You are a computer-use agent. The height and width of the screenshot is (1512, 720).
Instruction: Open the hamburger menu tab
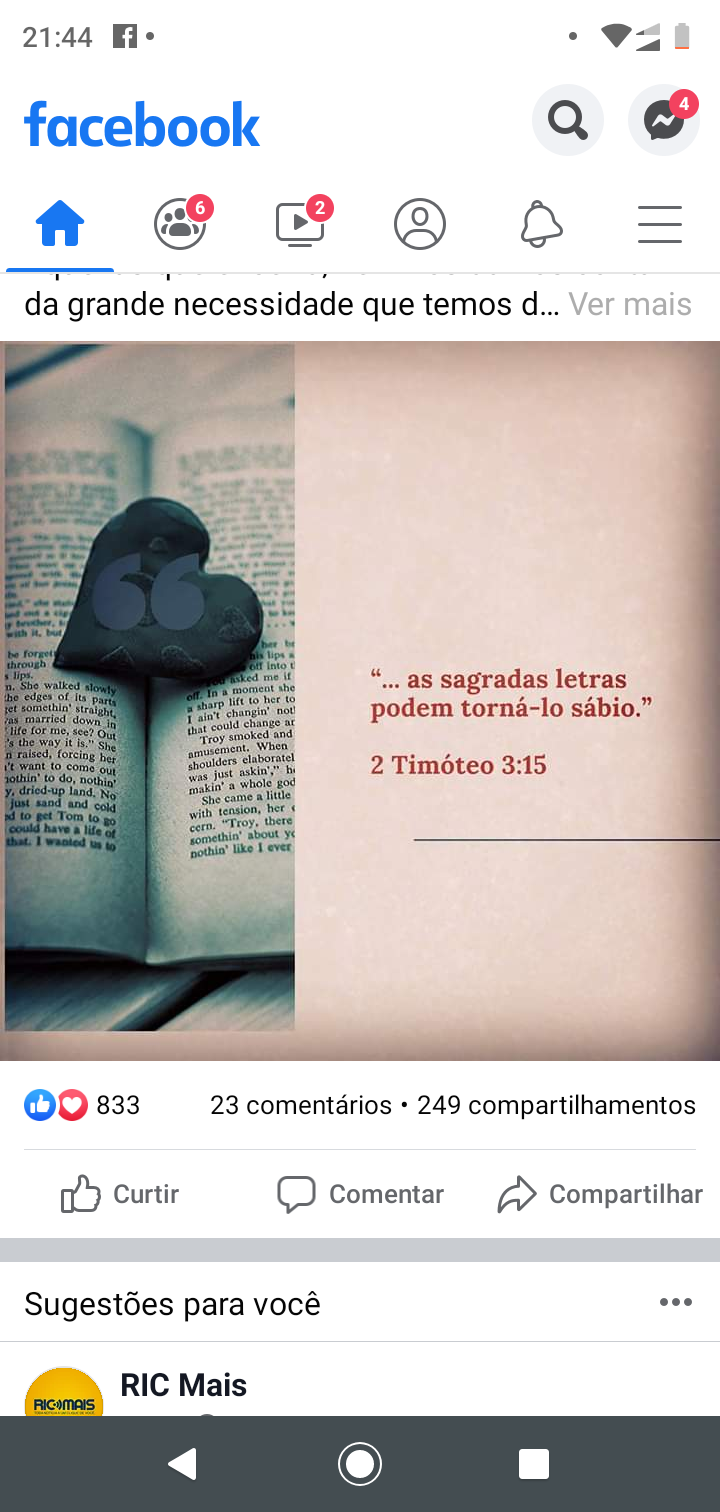pyautogui.click(x=660, y=224)
